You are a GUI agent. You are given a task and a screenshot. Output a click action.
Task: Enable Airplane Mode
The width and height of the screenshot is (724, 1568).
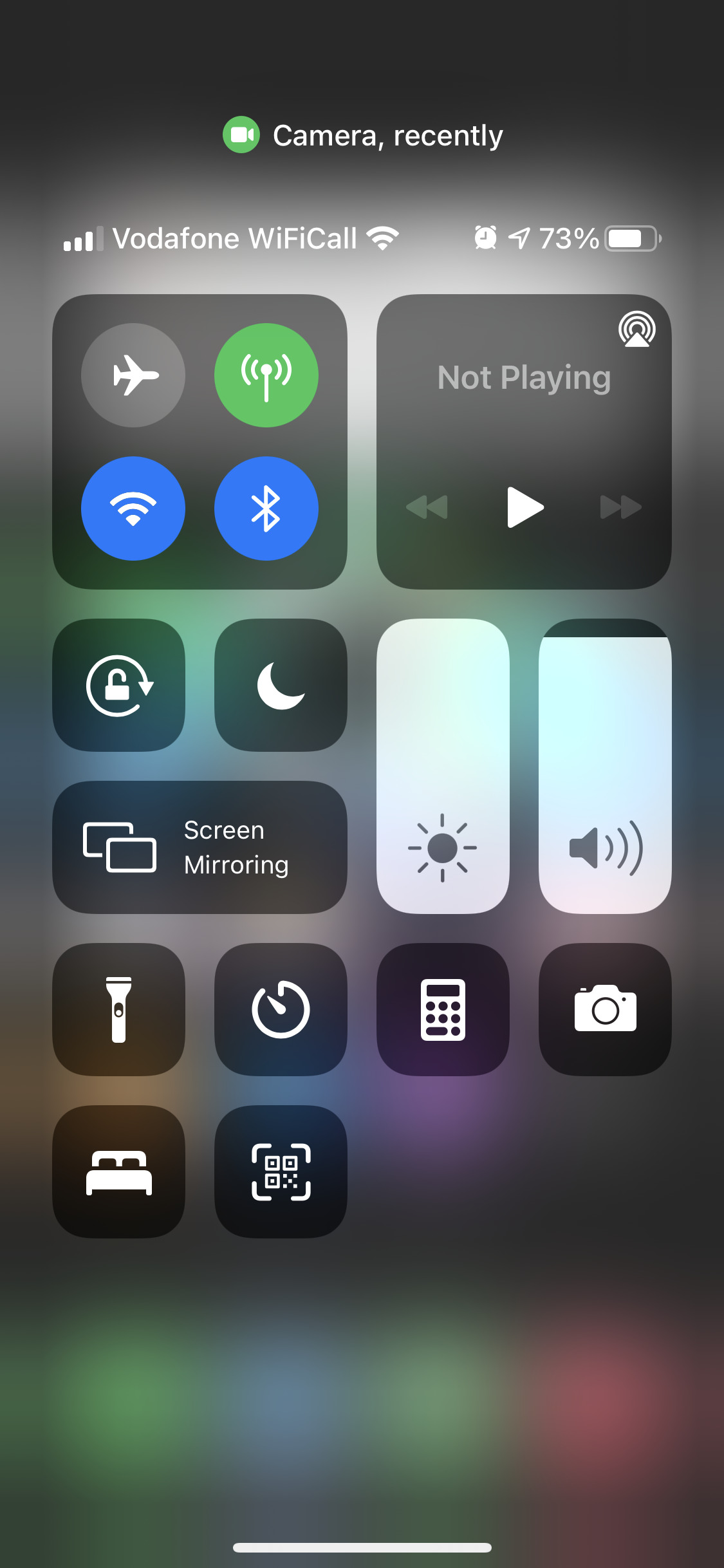(133, 375)
